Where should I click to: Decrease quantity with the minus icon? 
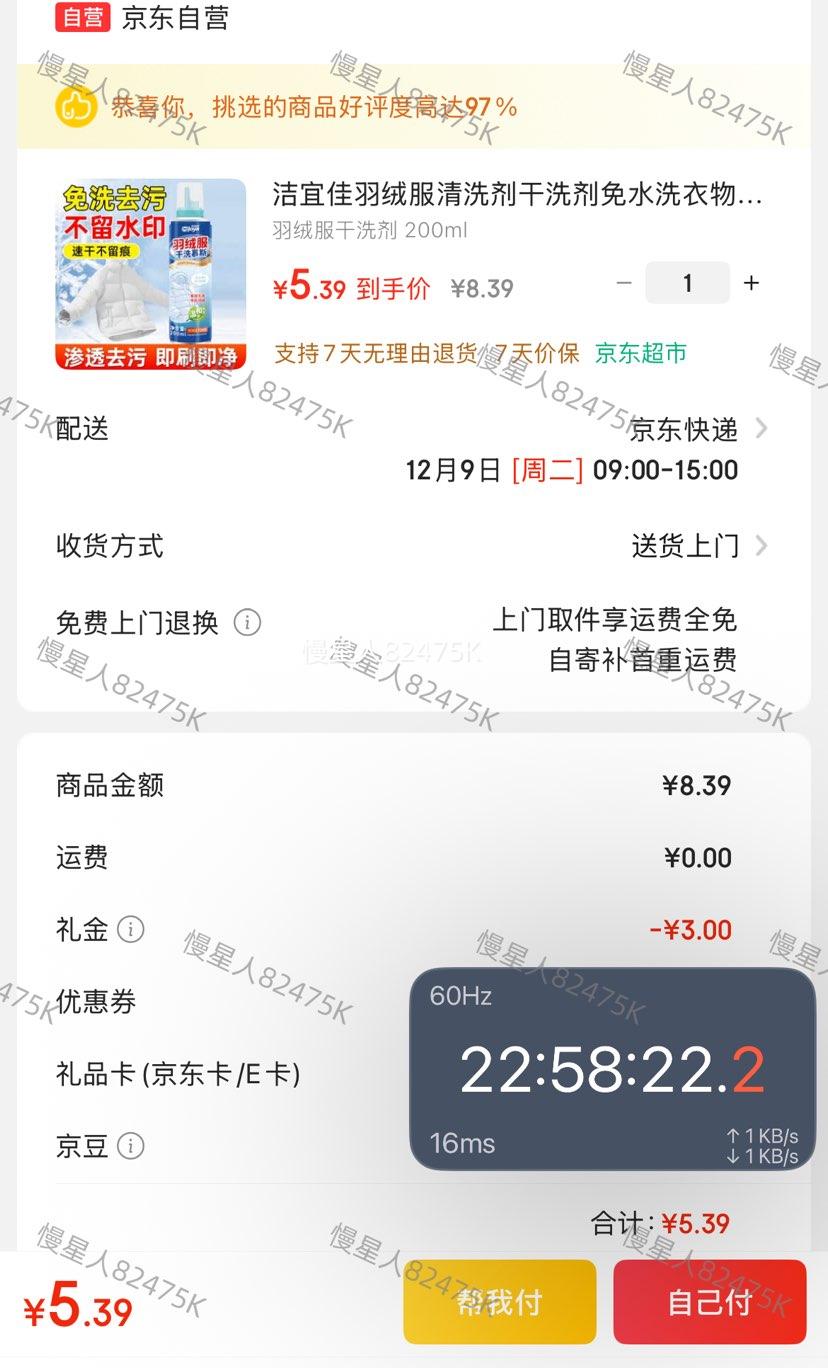[x=623, y=283]
